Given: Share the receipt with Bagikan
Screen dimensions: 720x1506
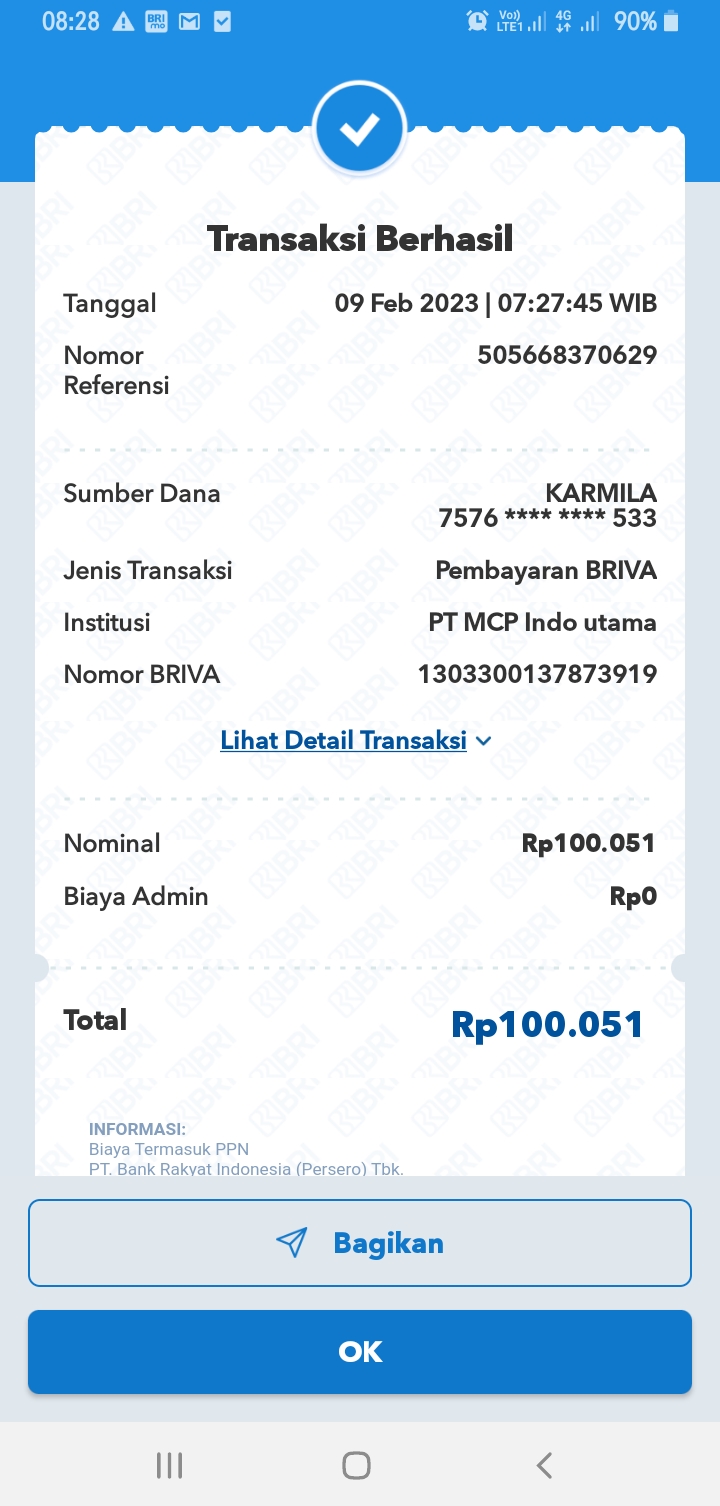Looking at the screenshot, I should 360,1243.
